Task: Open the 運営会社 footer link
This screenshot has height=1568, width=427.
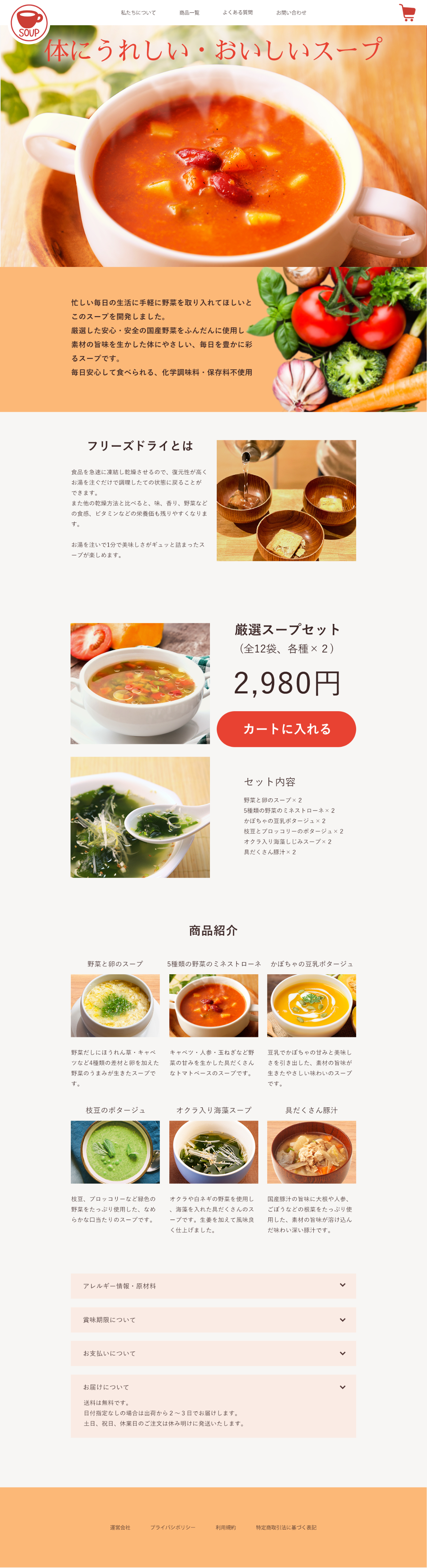Action: 120,1527
